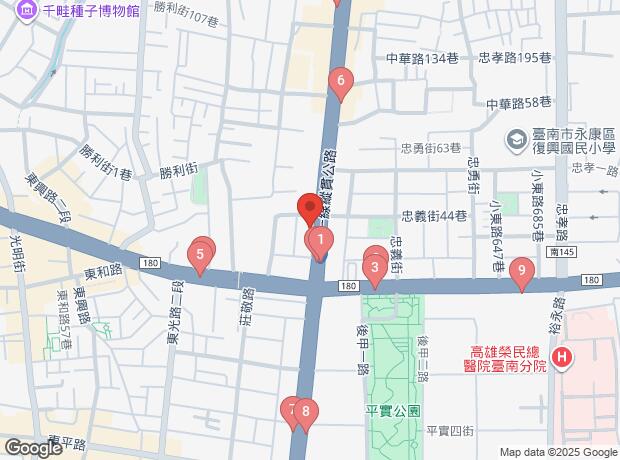Viewport: 620px width, 460px height.
Task: Open map marker number 5
Action: (x=200, y=257)
